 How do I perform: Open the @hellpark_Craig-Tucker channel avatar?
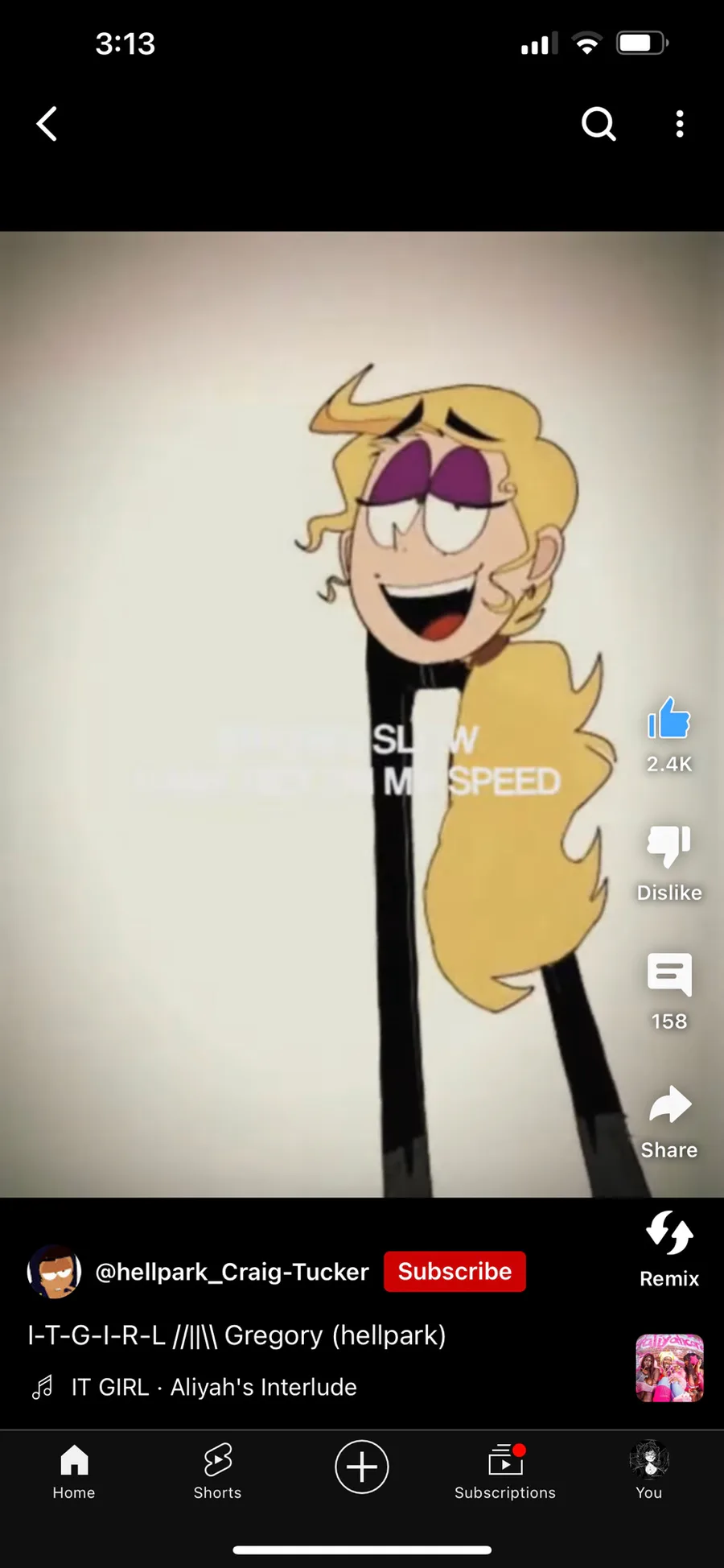click(54, 1272)
